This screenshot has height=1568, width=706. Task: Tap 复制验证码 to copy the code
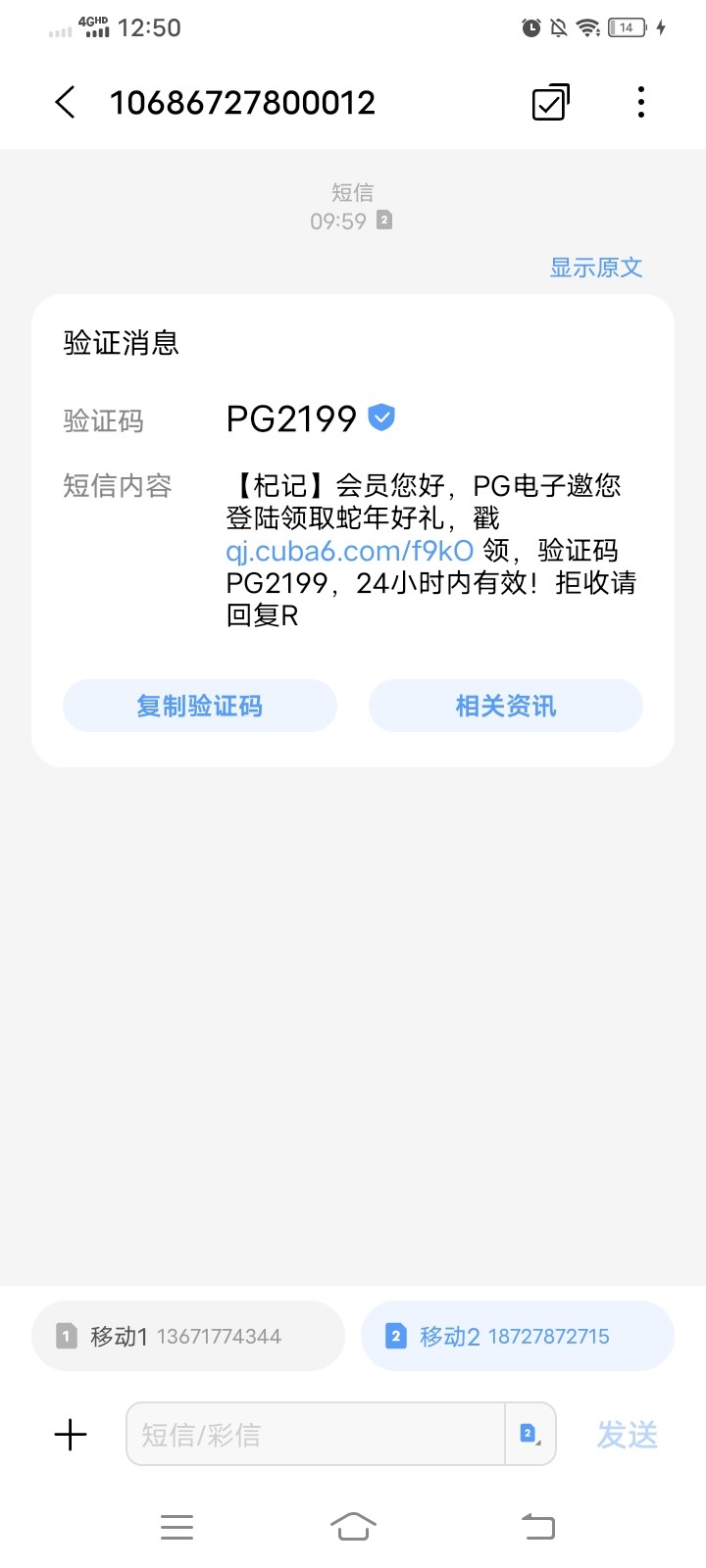(200, 706)
